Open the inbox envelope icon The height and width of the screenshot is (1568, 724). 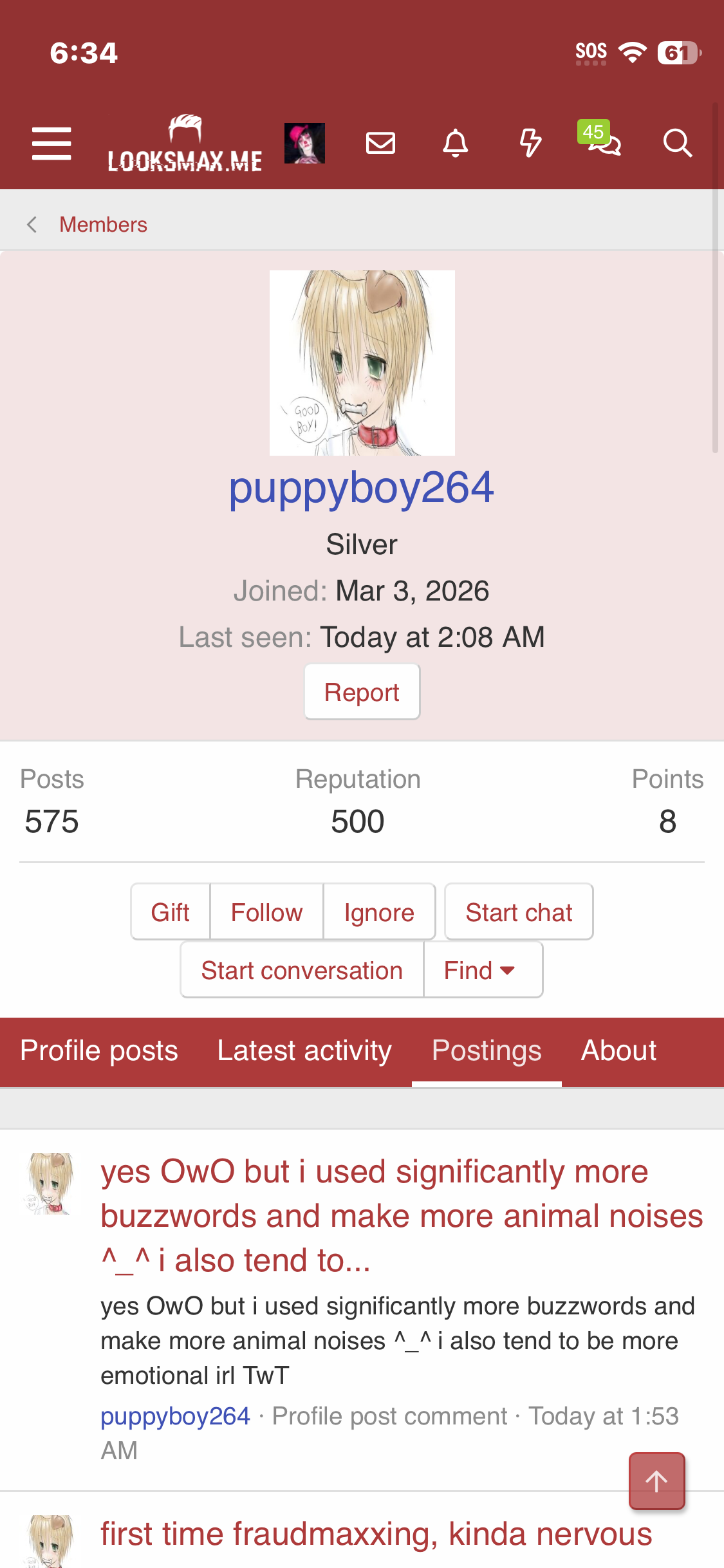pyautogui.click(x=380, y=143)
